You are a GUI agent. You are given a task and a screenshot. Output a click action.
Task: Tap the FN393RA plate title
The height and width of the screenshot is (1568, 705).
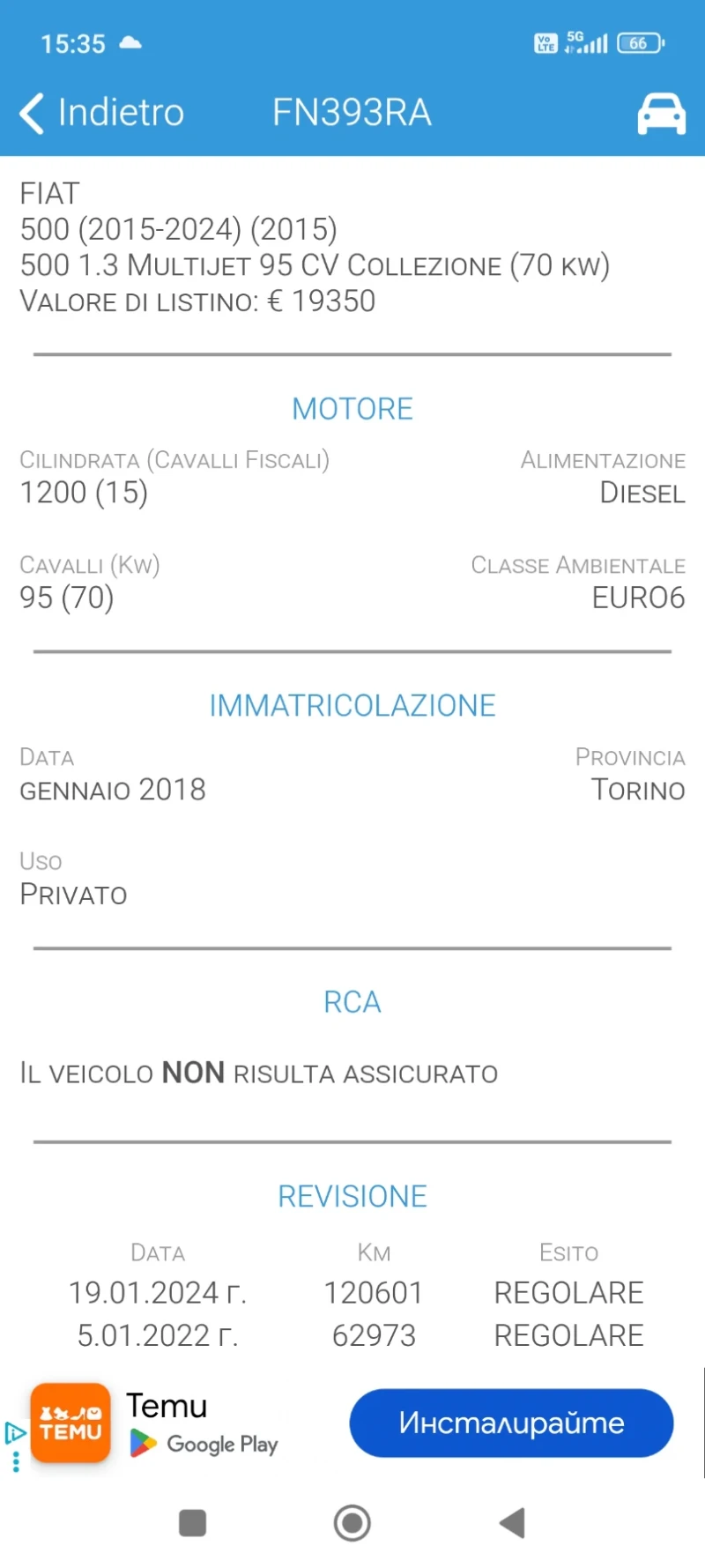(x=352, y=111)
